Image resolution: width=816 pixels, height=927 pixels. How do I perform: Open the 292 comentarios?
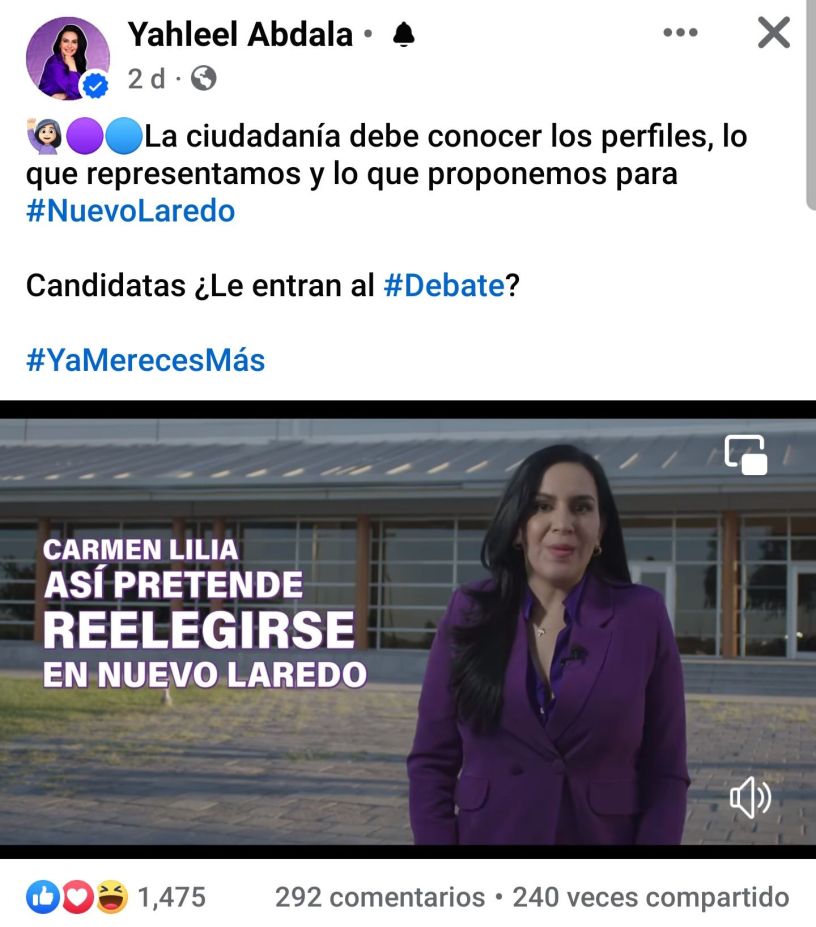[x=379, y=898]
